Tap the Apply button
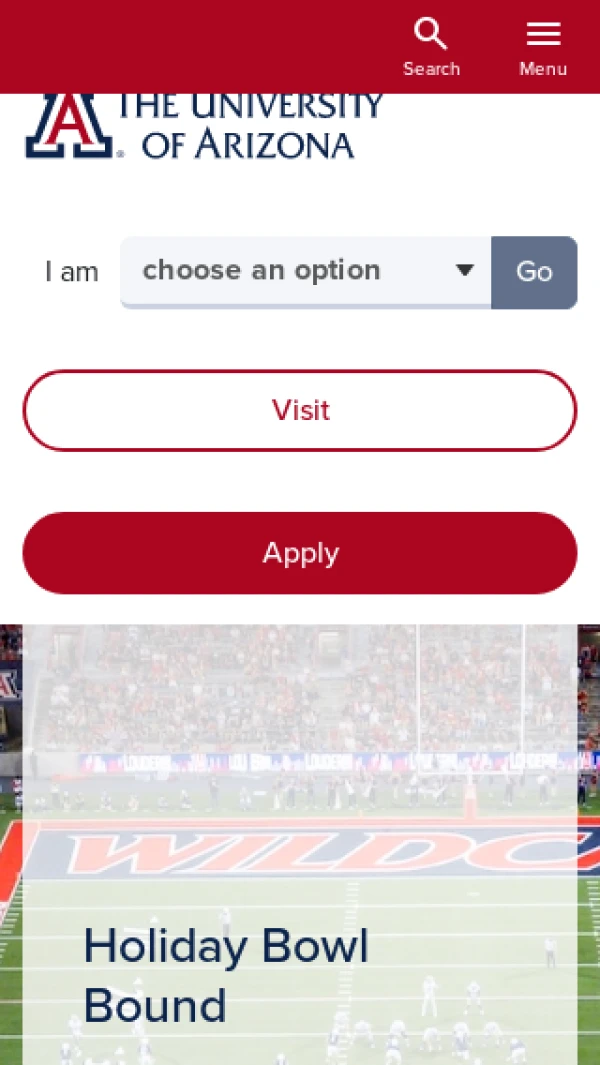The height and width of the screenshot is (1065, 600). (300, 553)
